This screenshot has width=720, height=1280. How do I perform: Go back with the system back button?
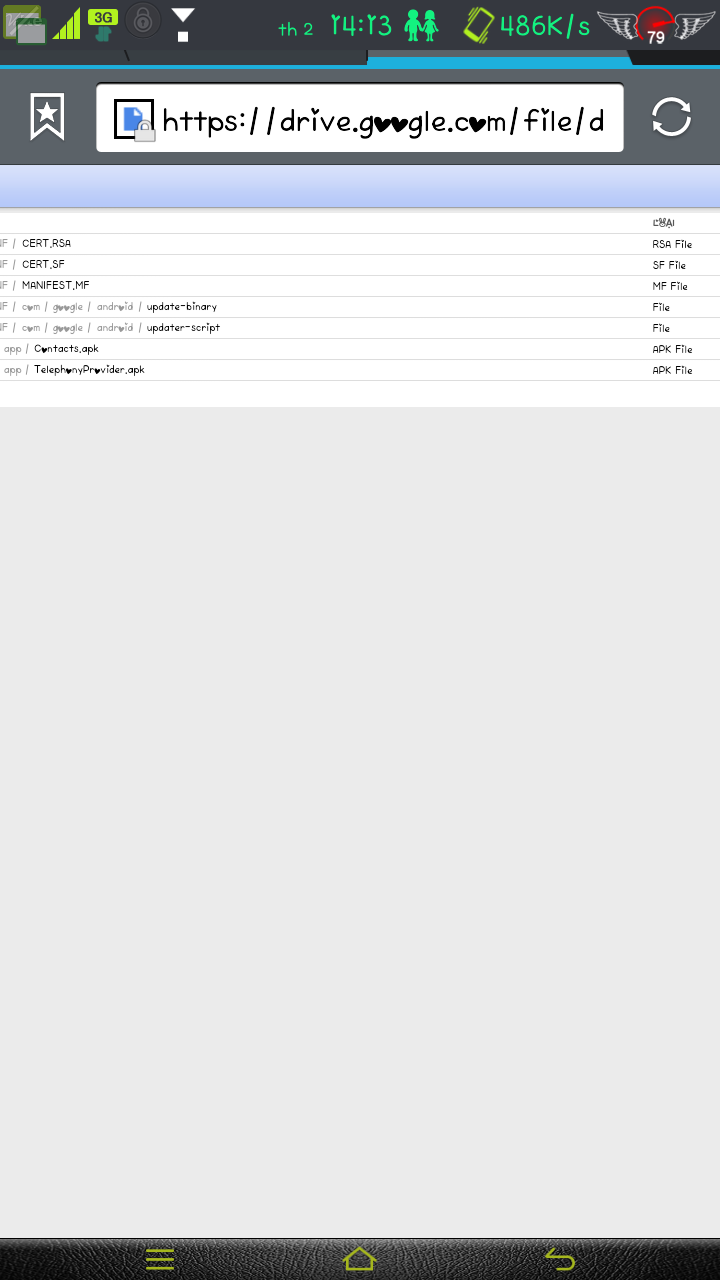[560, 1259]
